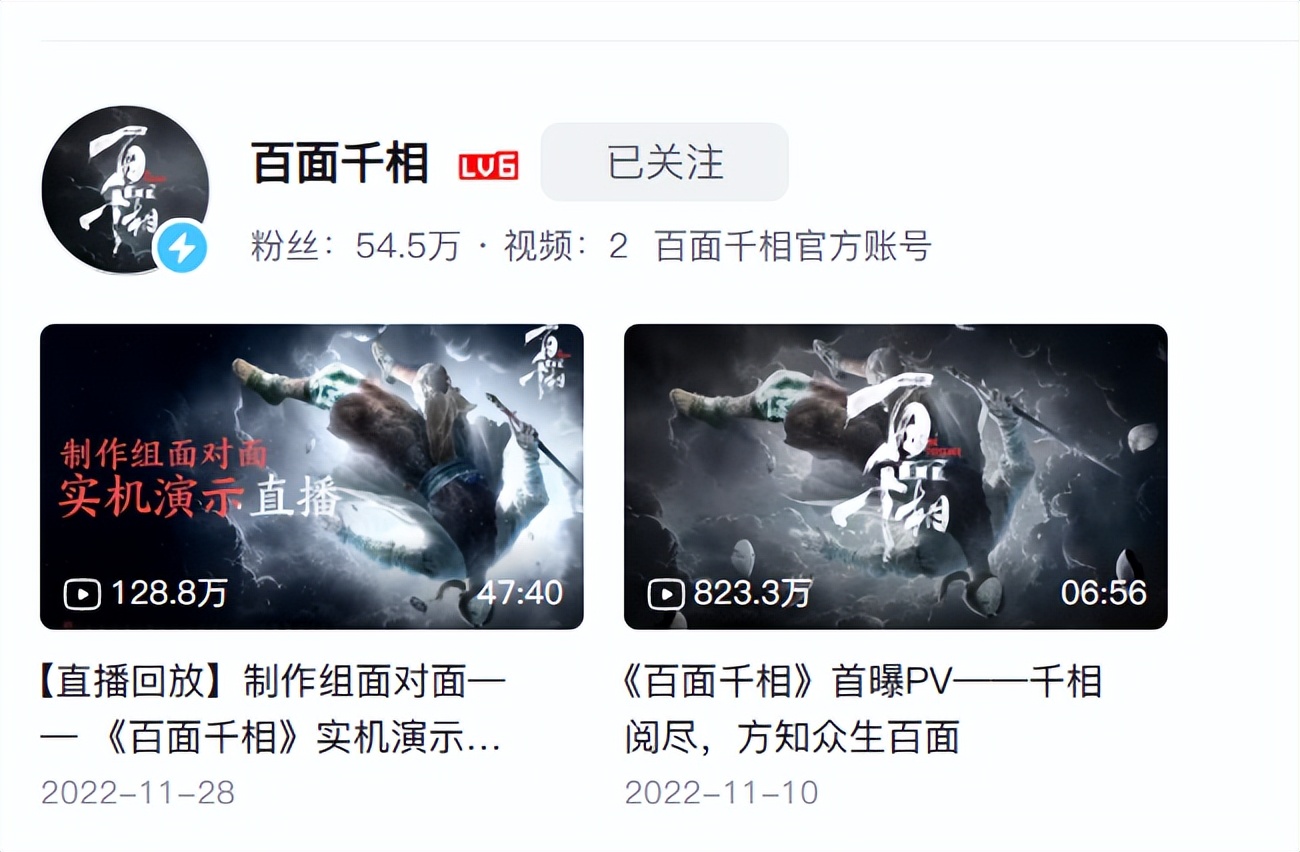Tap the 已关注 button to unfollow
The width and height of the screenshot is (1300, 852).
[x=664, y=162]
